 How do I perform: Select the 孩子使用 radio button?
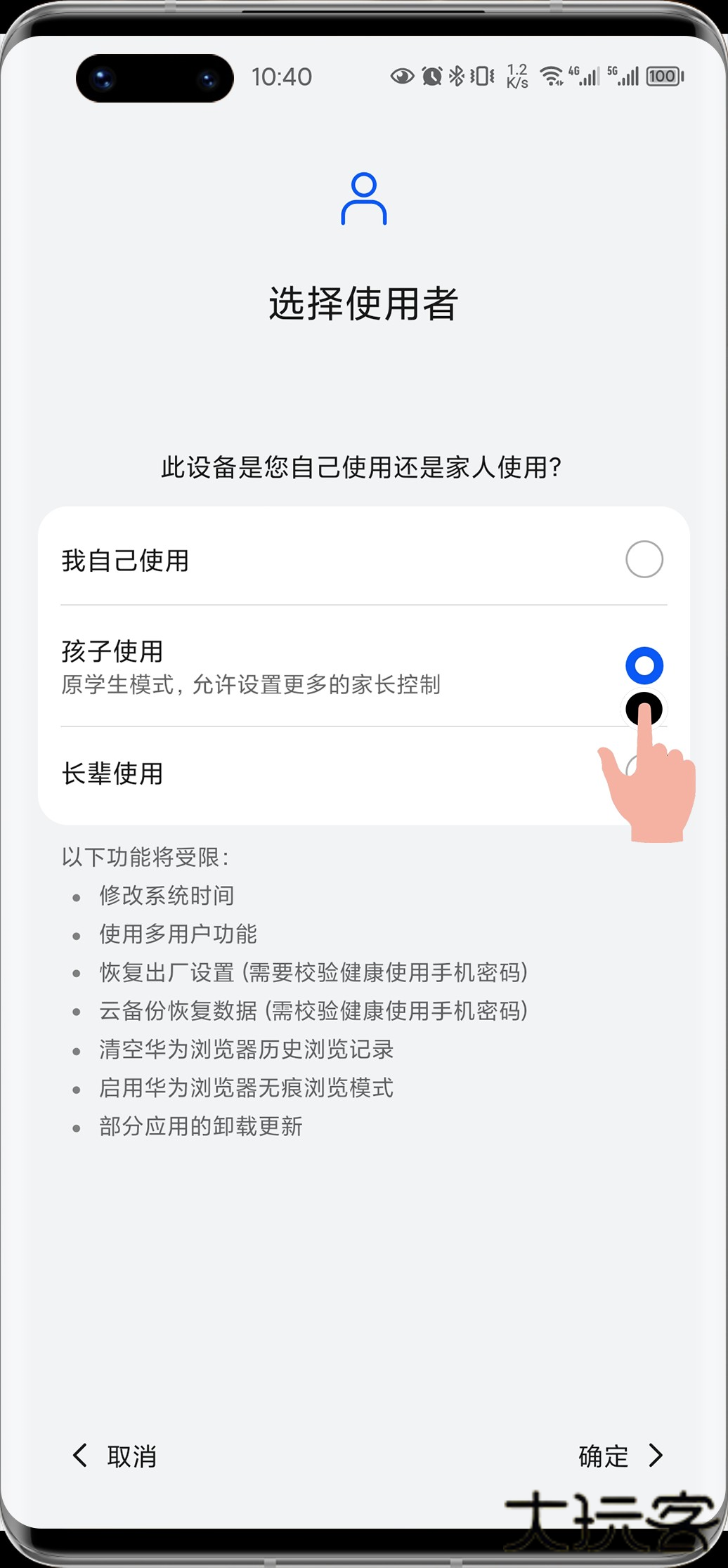click(x=644, y=664)
